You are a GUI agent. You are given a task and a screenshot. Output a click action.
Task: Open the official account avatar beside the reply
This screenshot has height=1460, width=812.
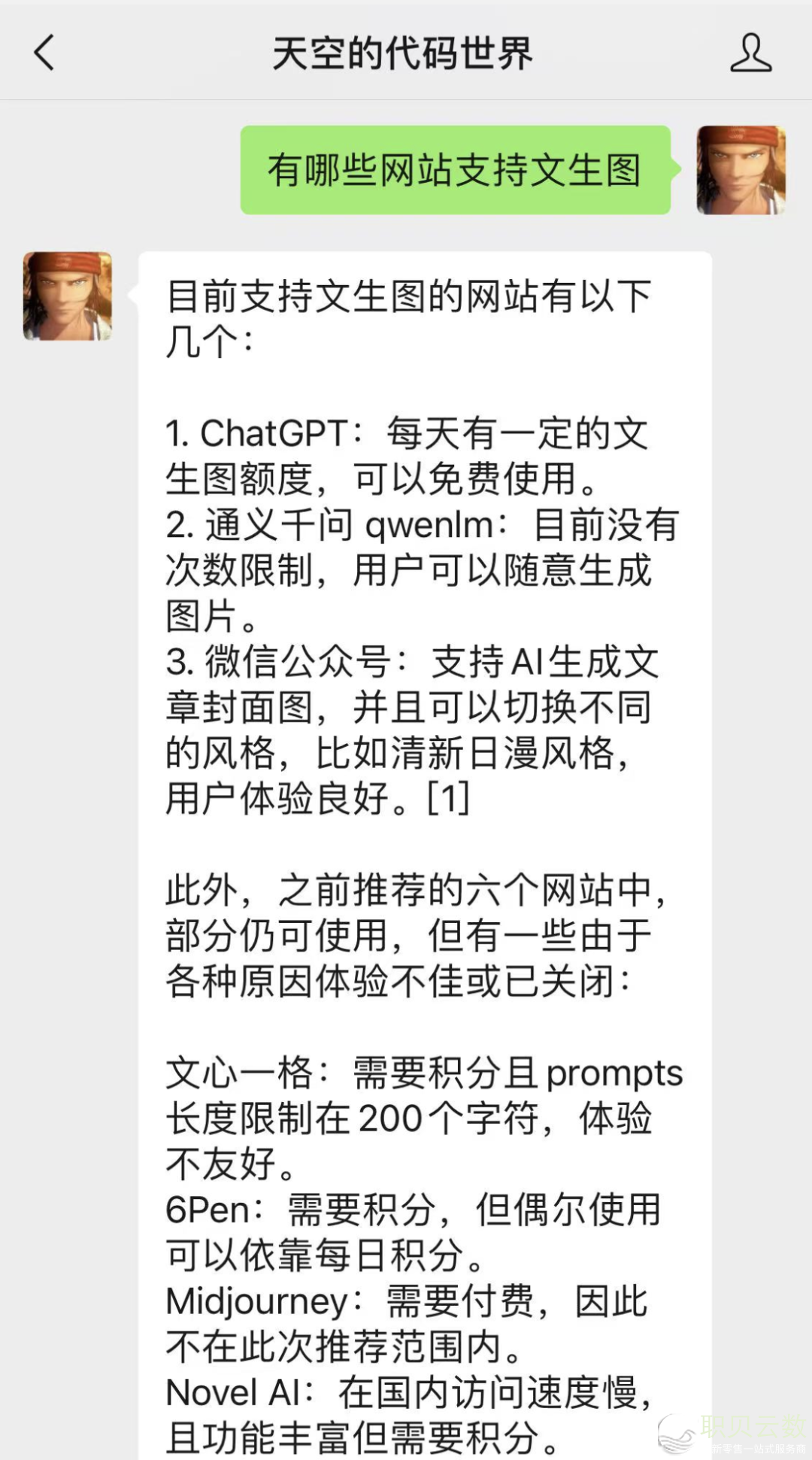coord(68,296)
